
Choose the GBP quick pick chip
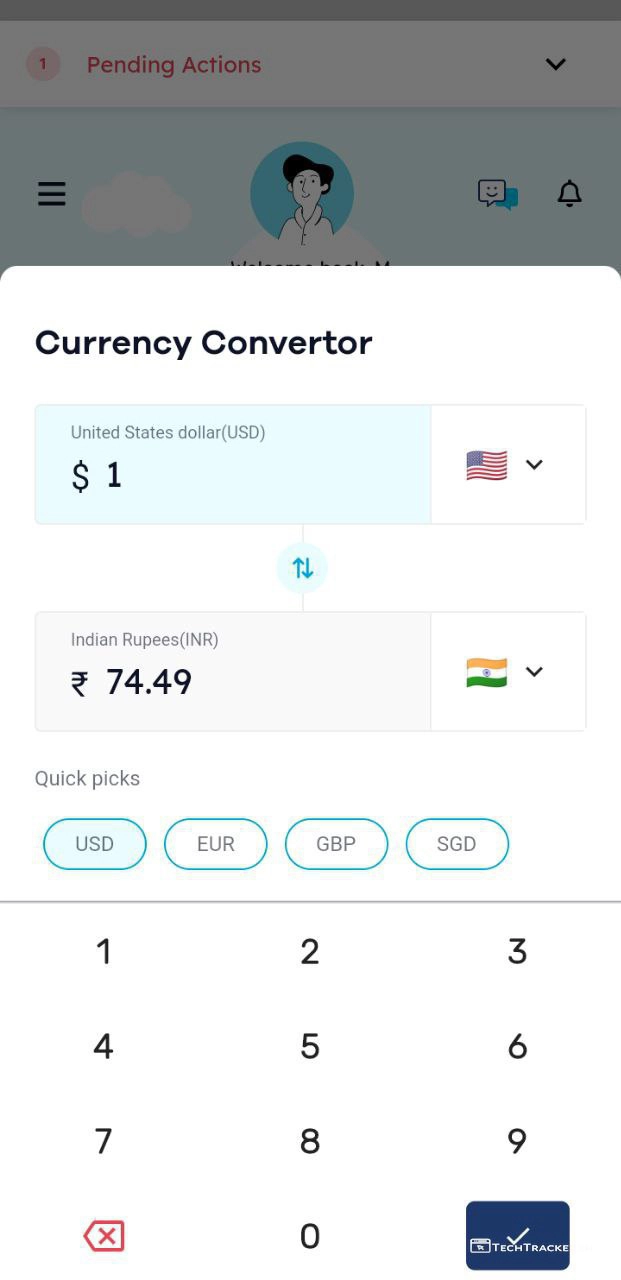click(336, 844)
